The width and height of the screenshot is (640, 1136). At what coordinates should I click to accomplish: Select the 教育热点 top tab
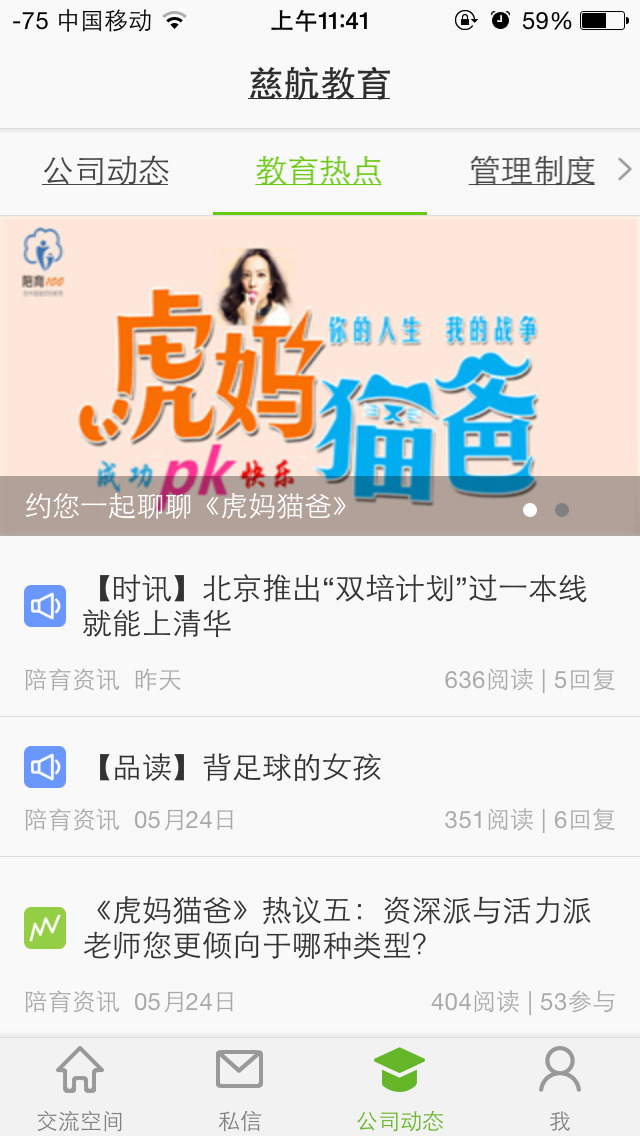pos(319,172)
